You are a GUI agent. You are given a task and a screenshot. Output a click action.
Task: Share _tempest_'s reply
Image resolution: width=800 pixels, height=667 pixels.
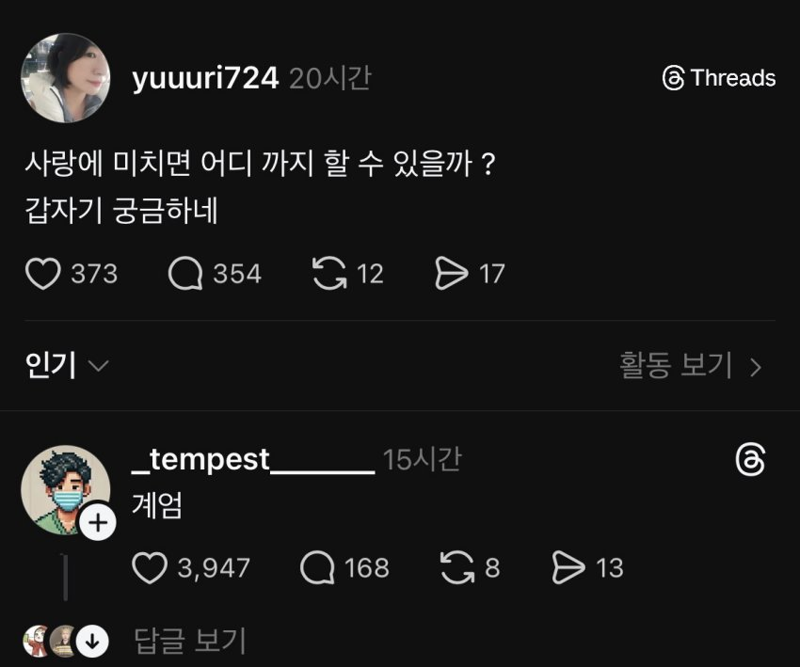click(x=568, y=568)
